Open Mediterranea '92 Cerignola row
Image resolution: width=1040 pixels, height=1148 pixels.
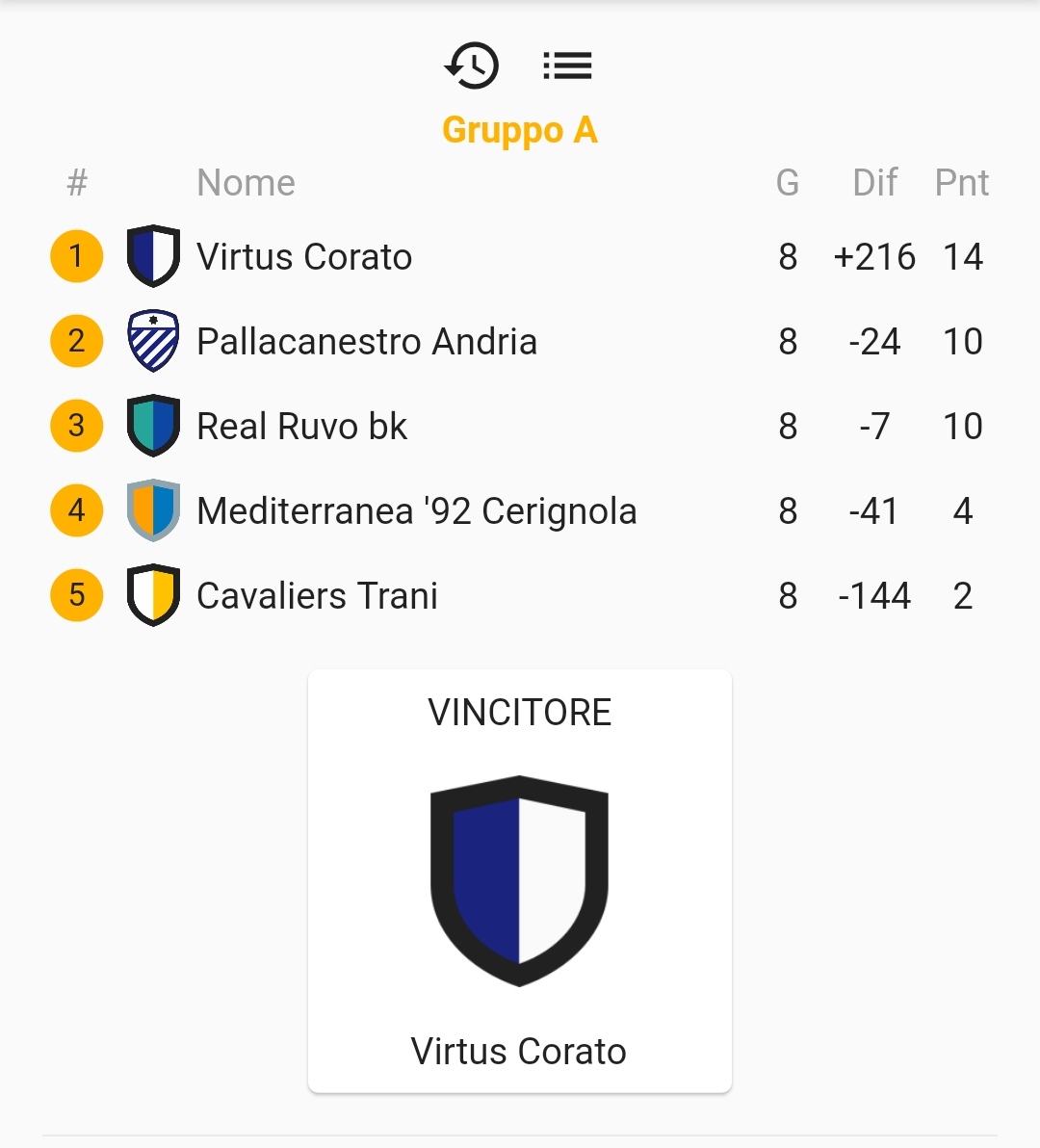click(416, 511)
